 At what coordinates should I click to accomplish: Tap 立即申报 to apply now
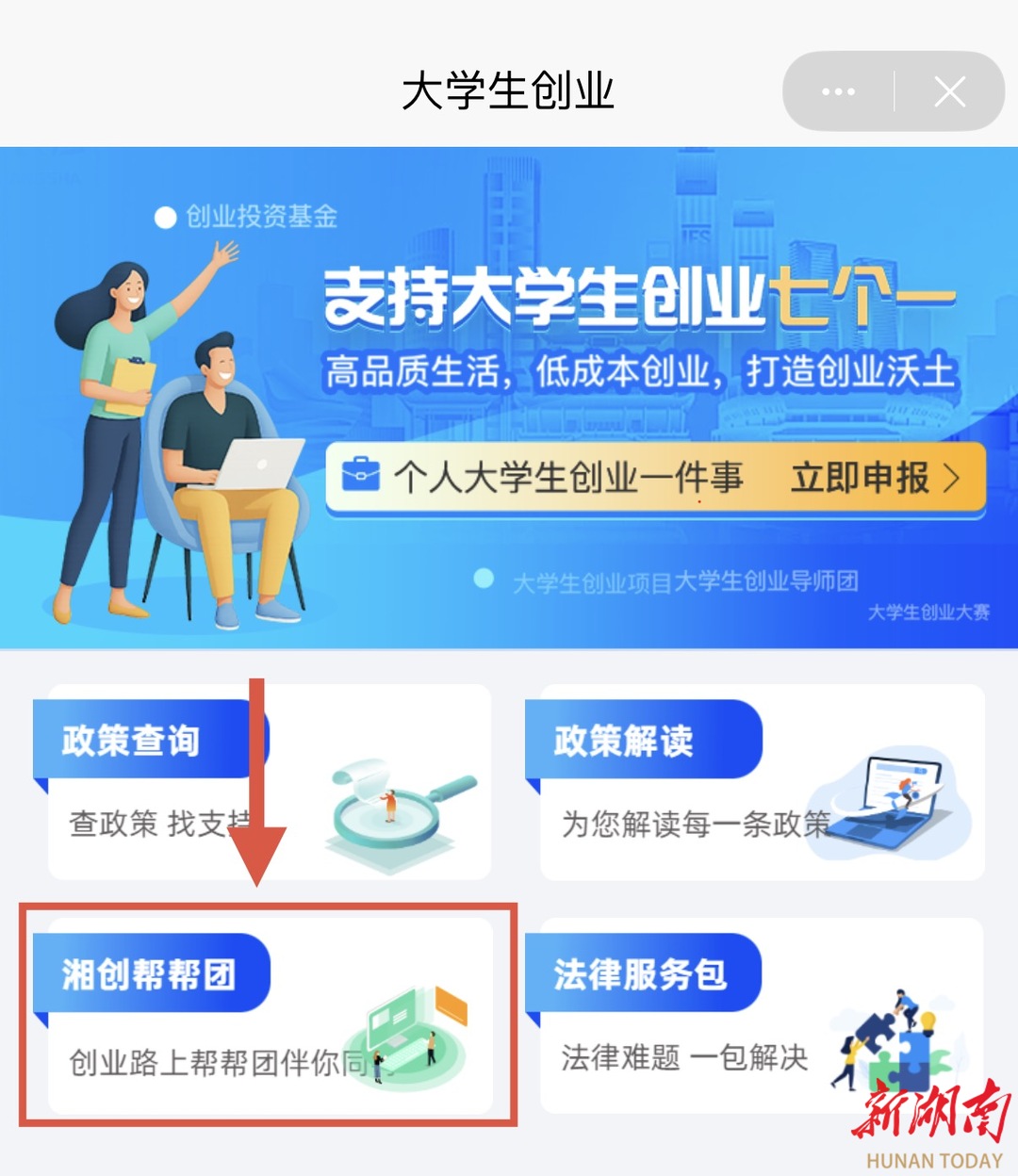[x=874, y=478]
